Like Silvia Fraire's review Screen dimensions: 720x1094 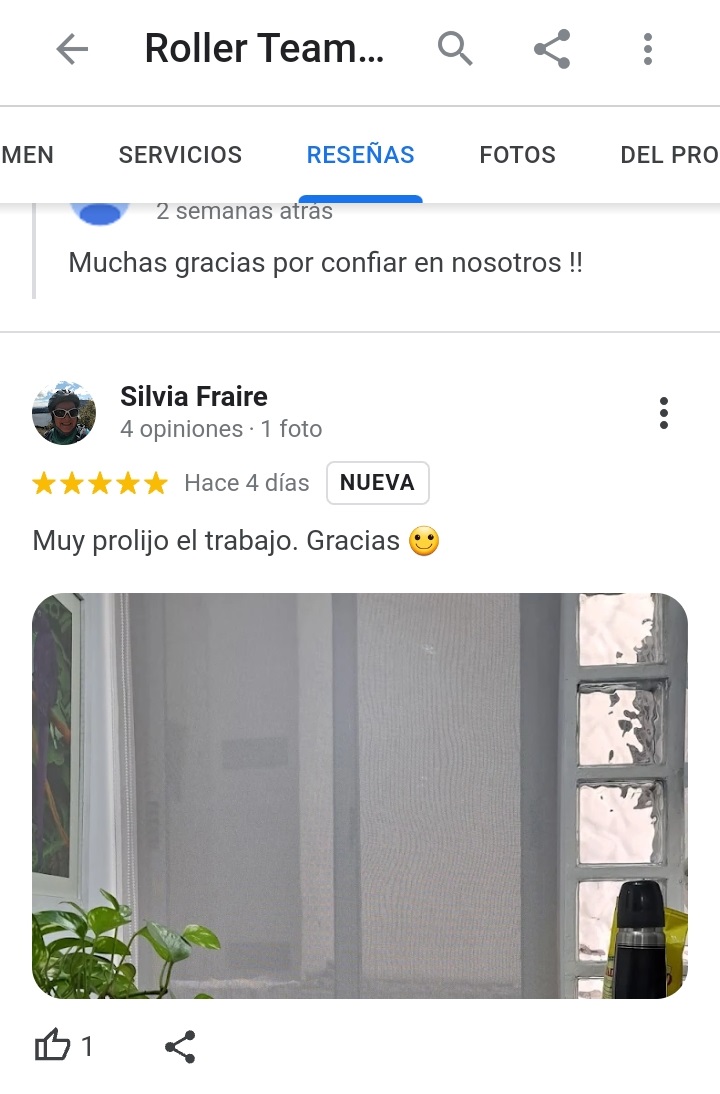[x=53, y=1046]
